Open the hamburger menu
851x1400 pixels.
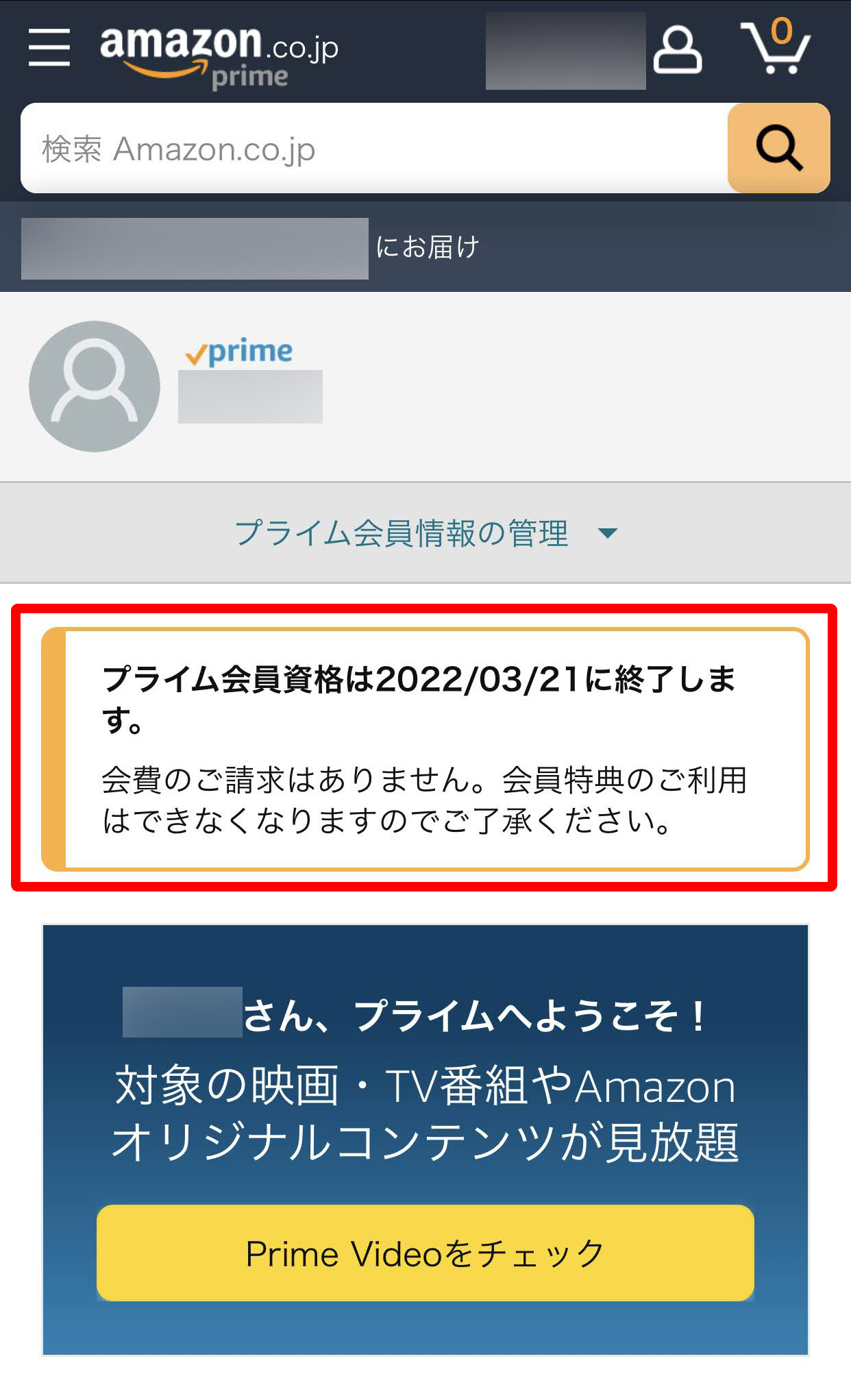49,48
